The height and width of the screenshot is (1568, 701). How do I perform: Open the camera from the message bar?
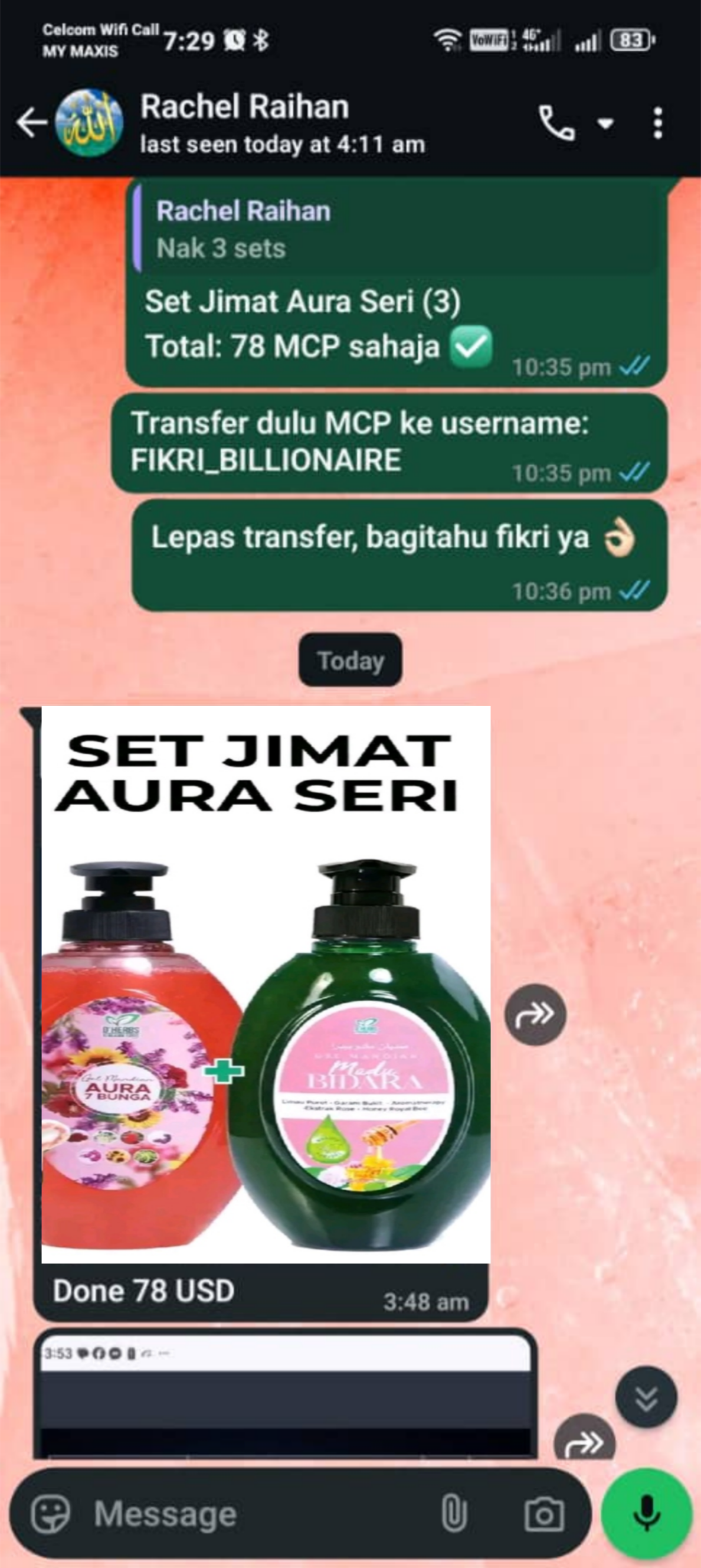543,1514
